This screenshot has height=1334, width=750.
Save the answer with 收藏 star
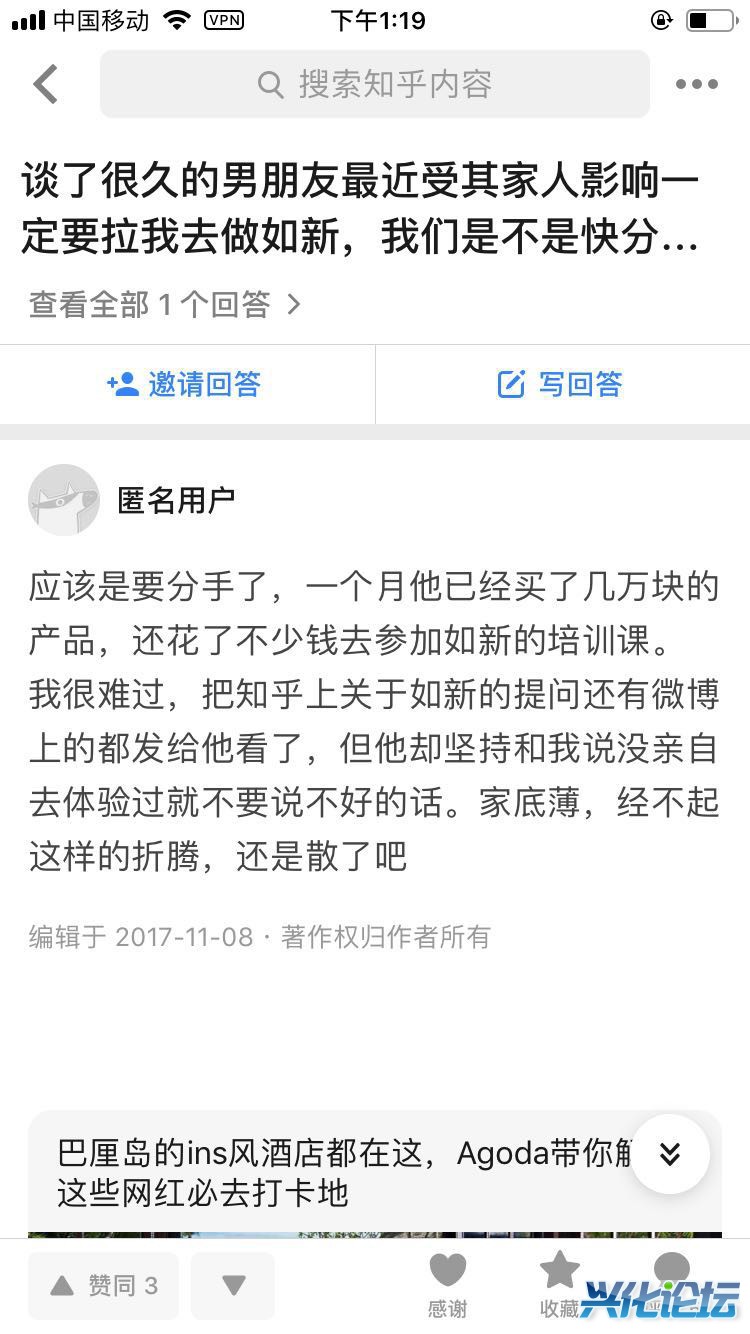click(x=560, y=1284)
